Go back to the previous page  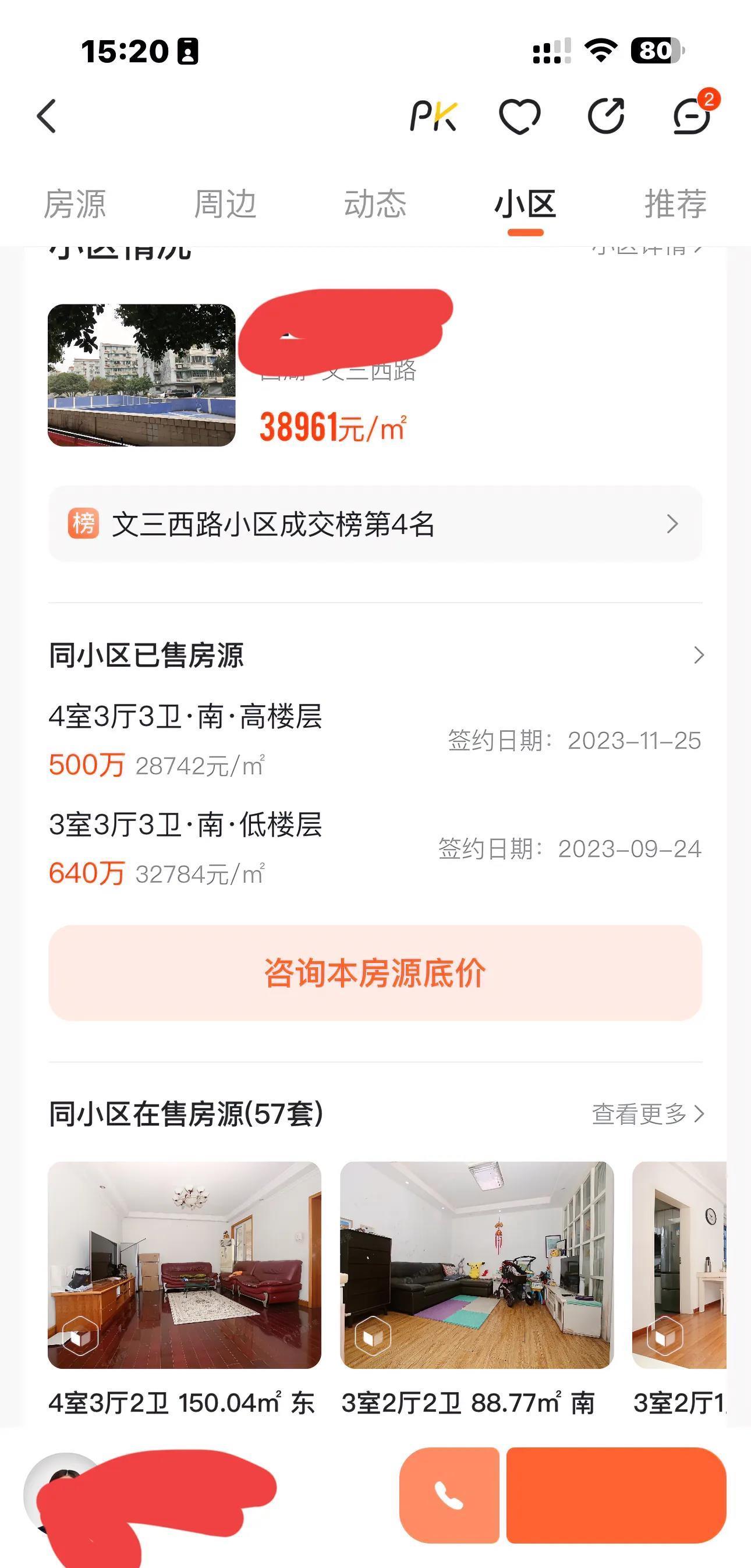click(47, 116)
